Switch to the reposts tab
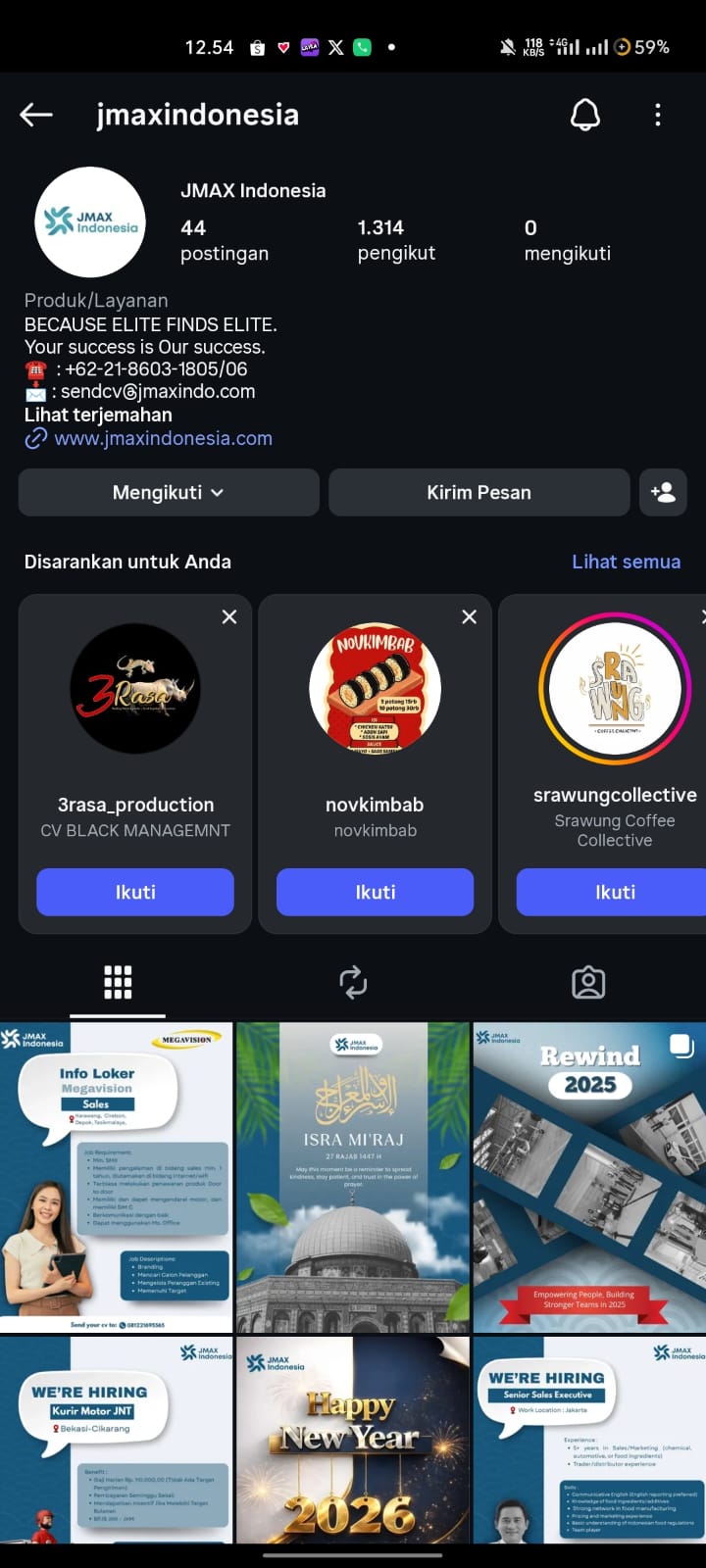Screen dimensions: 706x1568 pos(353,982)
